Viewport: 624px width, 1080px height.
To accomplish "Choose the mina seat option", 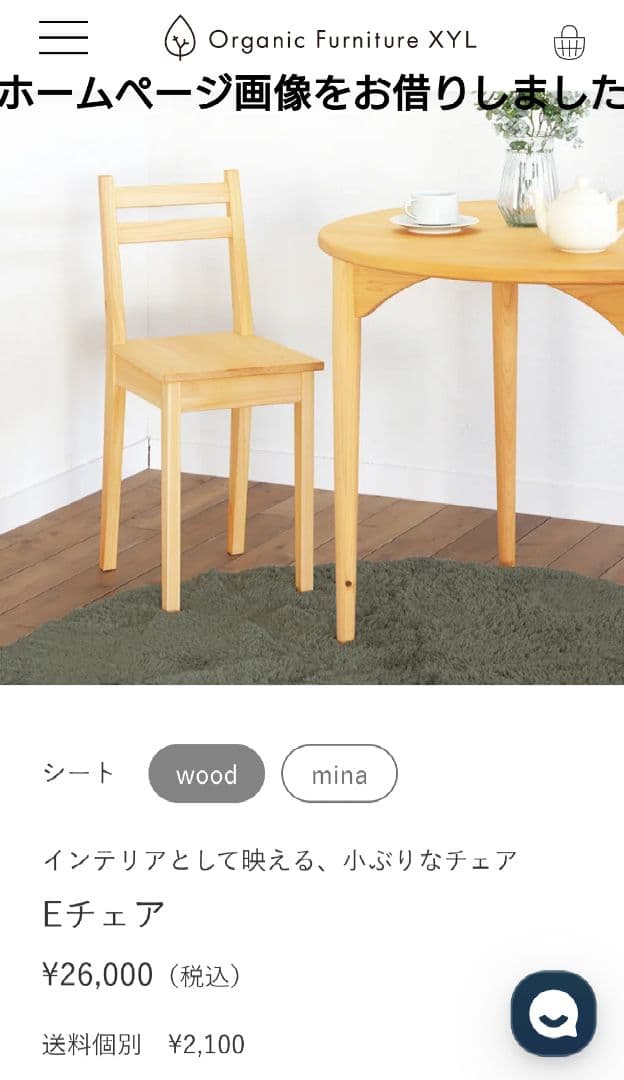I will 339,774.
